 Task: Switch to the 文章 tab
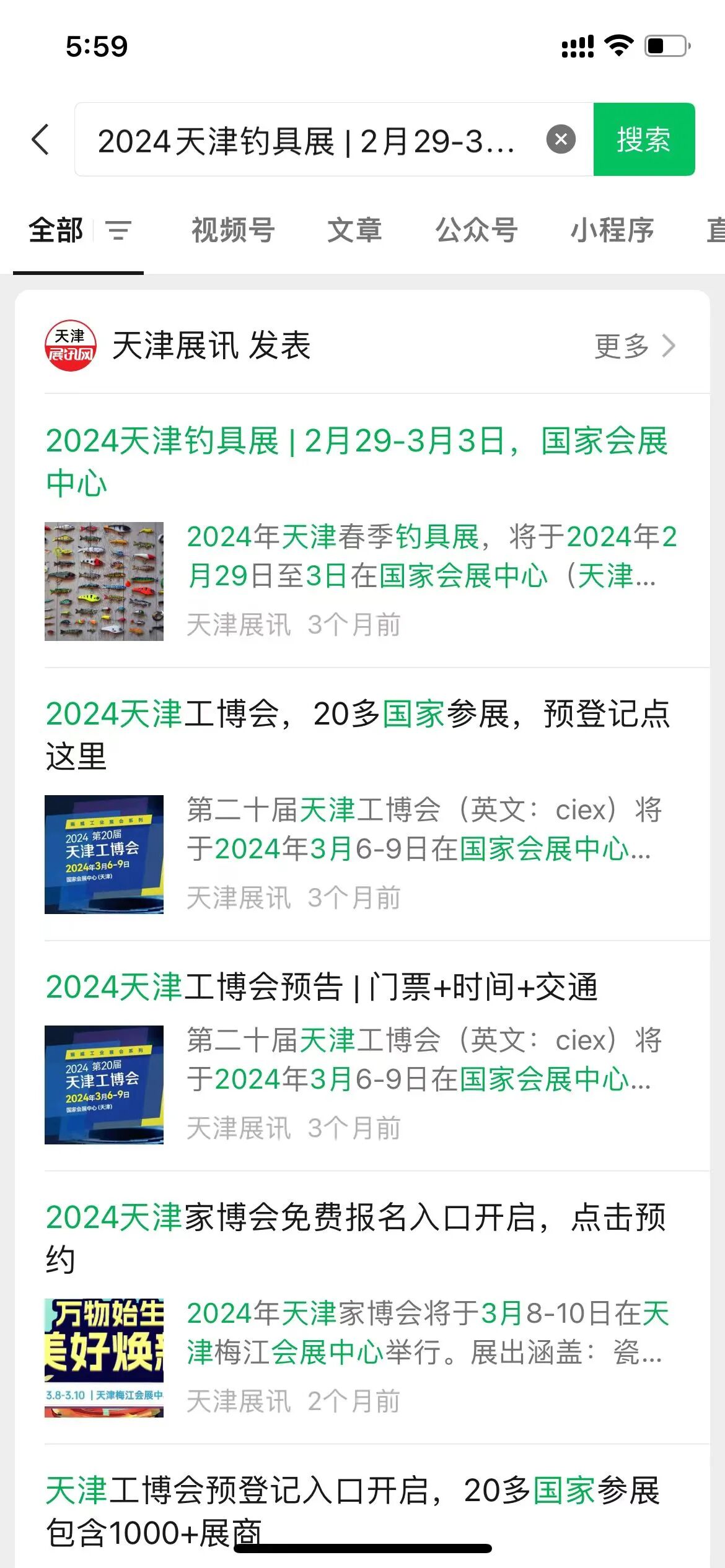click(354, 230)
